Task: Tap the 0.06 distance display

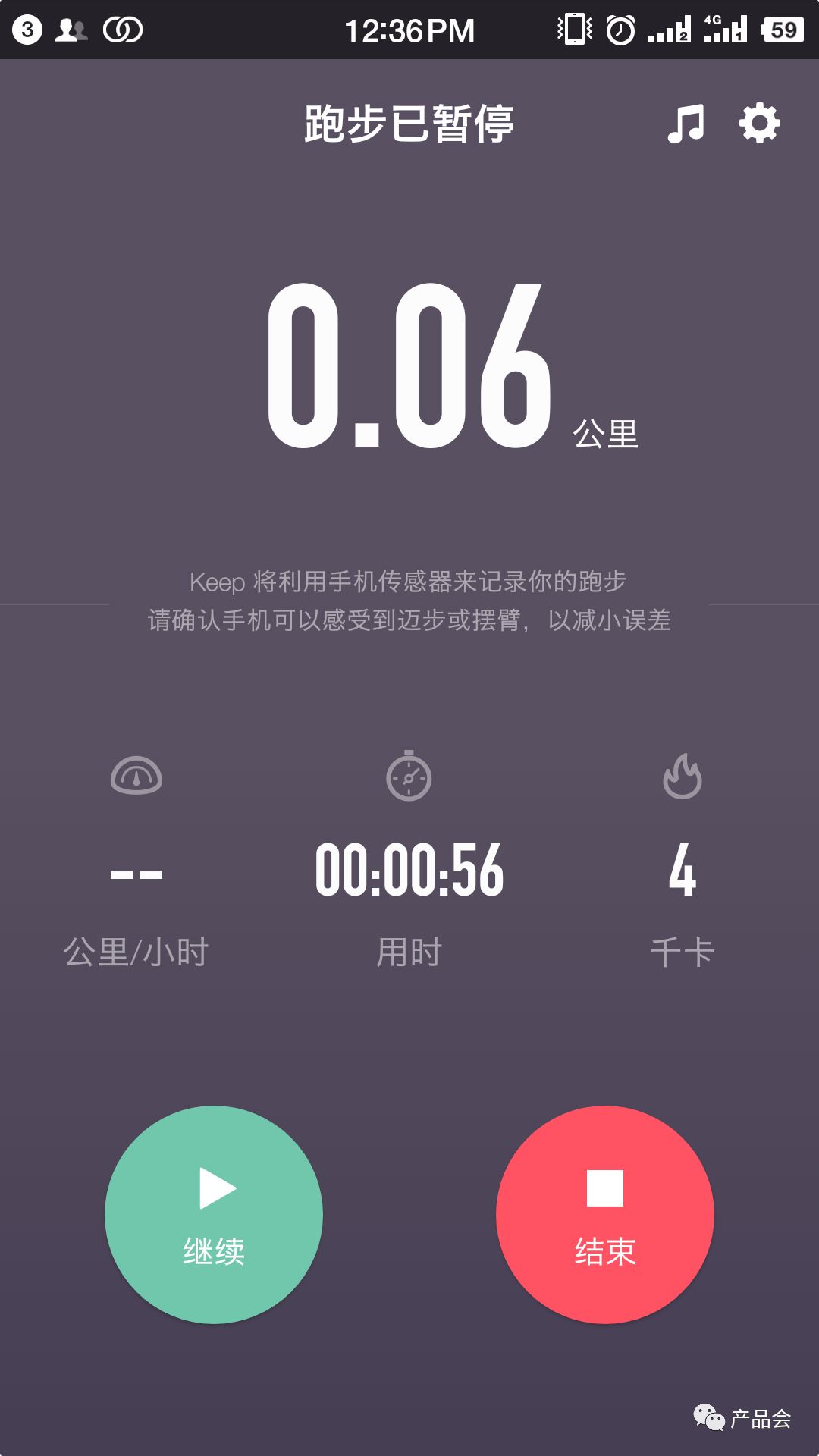Action: click(409, 364)
